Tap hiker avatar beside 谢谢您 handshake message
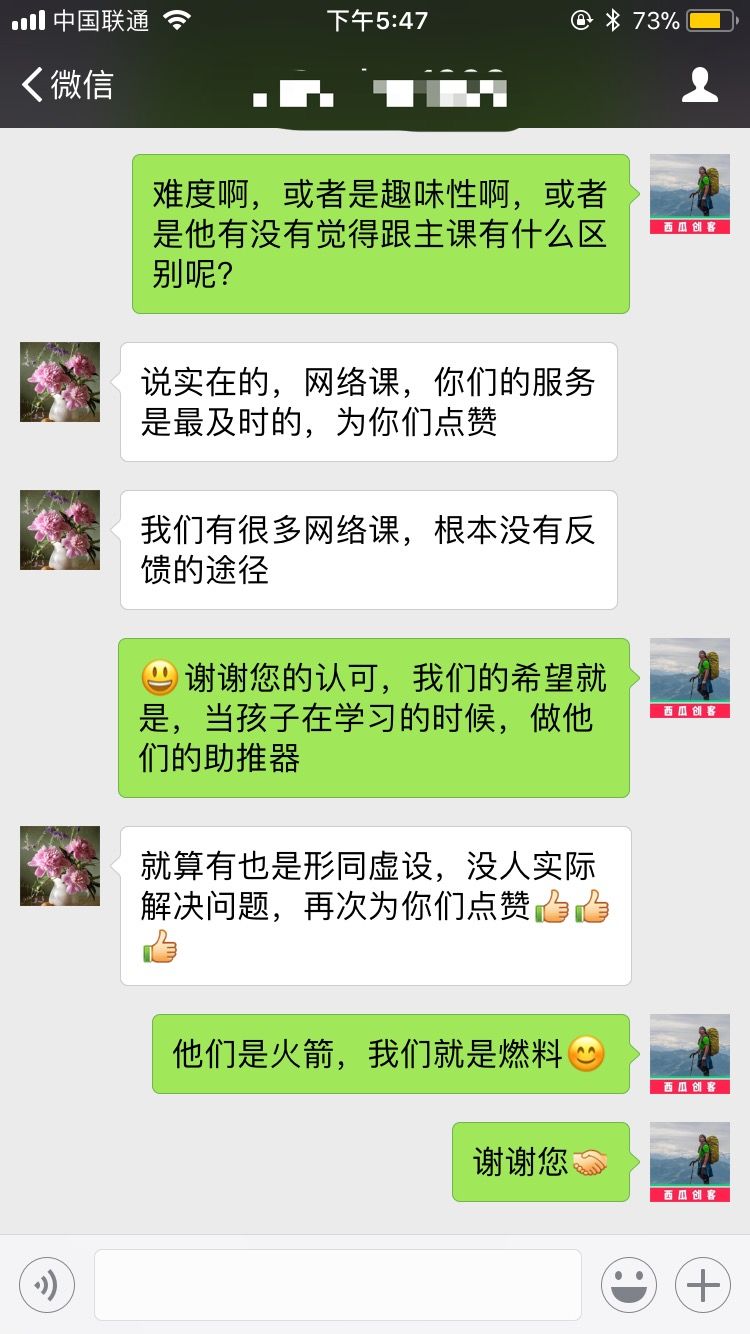Screen dimensions: 750x1334 (690, 1162)
